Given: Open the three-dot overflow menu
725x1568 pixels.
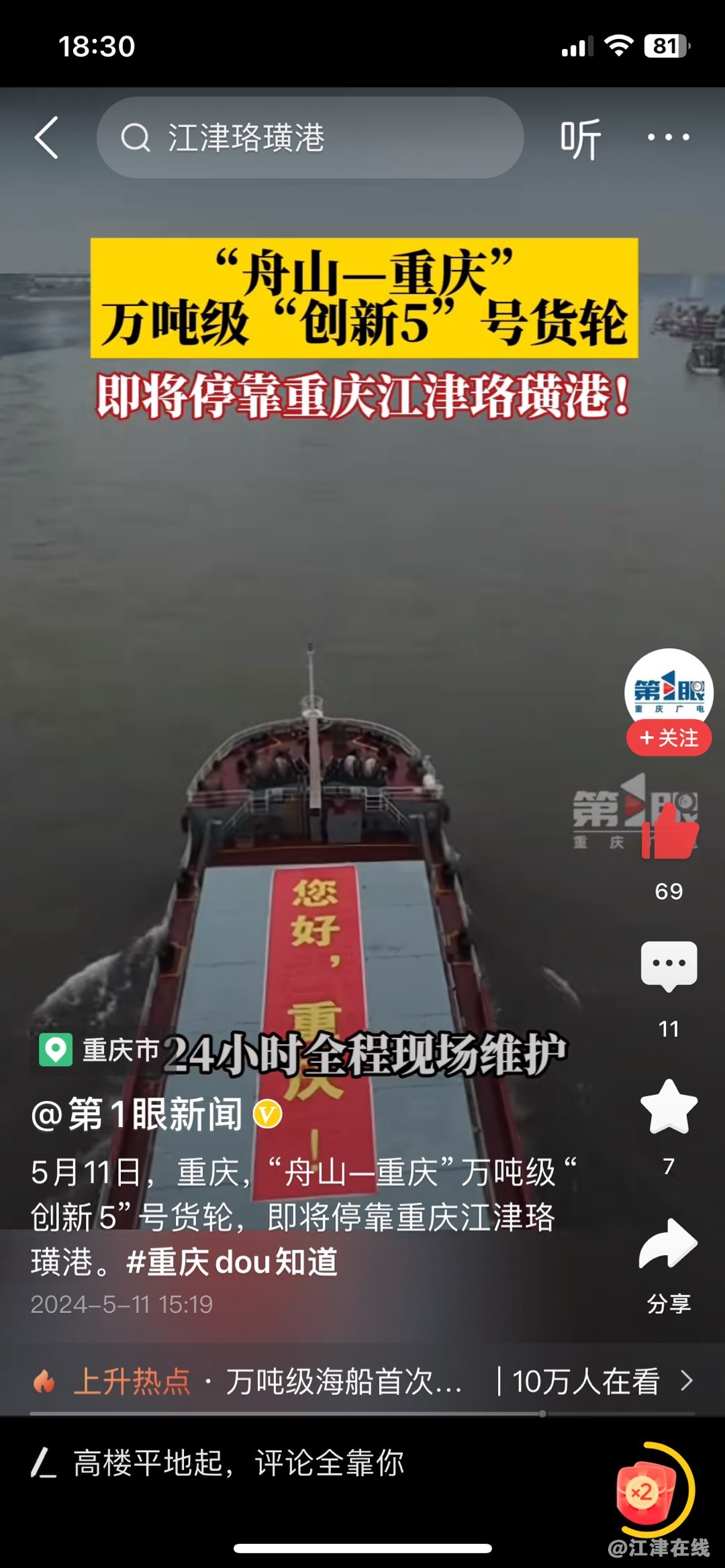Looking at the screenshot, I should tap(668, 138).
